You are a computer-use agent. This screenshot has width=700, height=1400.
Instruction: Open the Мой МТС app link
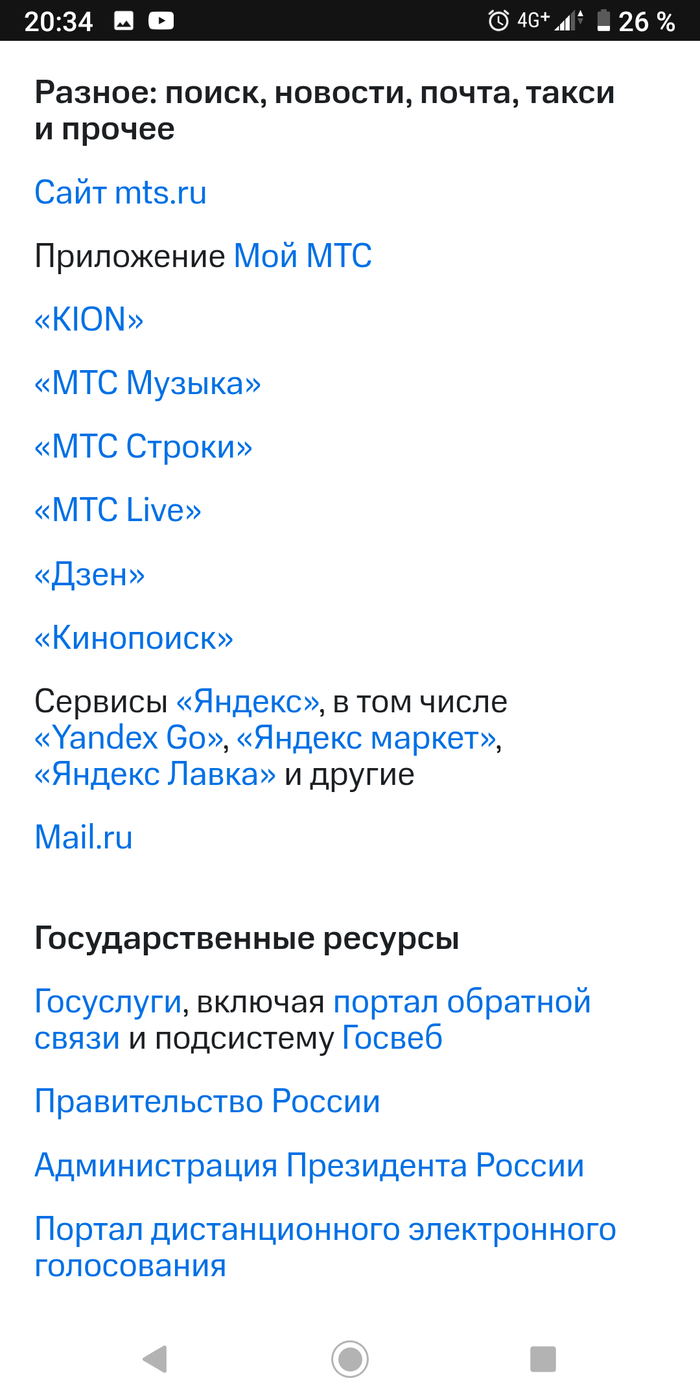point(302,256)
